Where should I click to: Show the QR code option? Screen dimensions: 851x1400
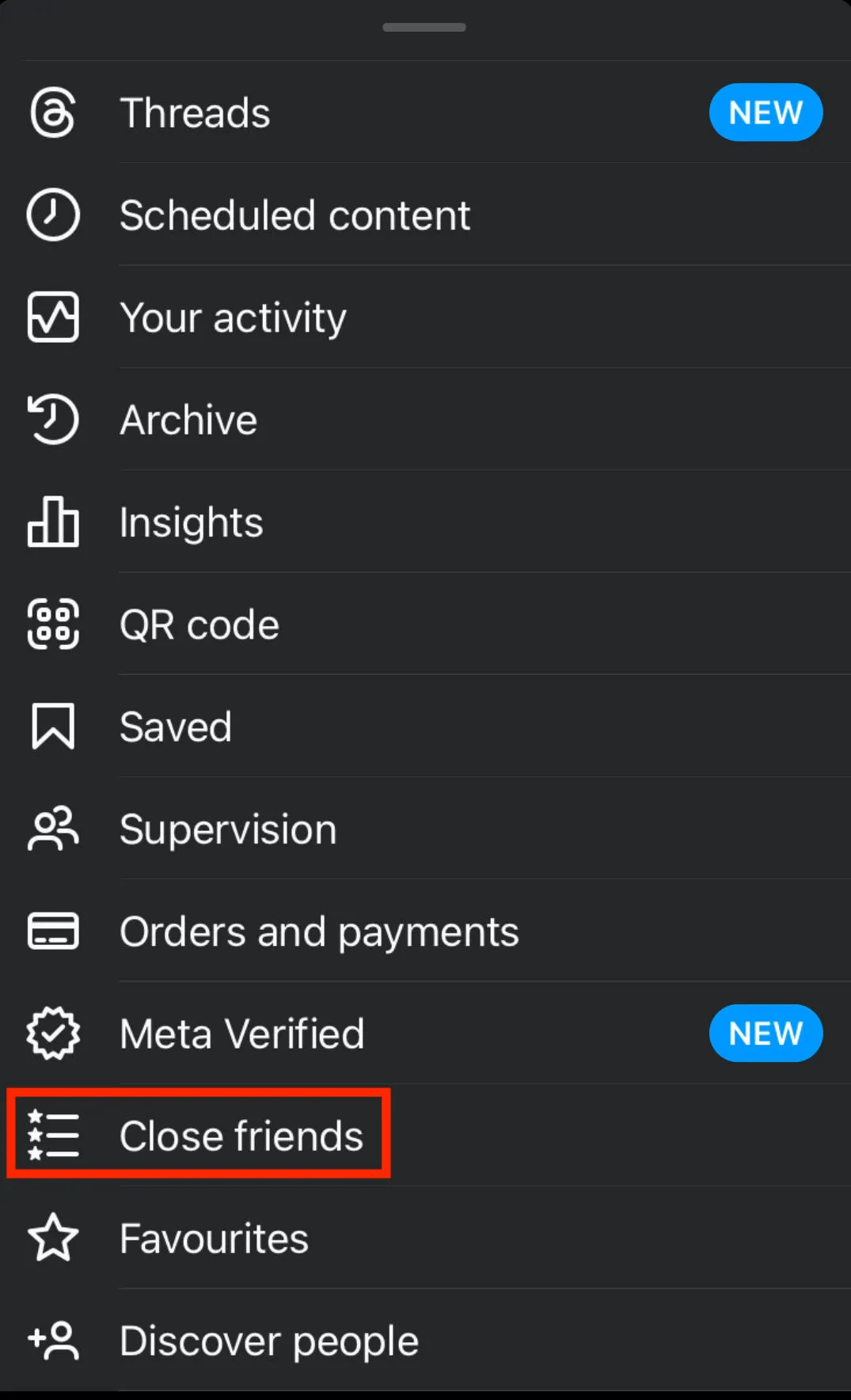click(x=425, y=624)
